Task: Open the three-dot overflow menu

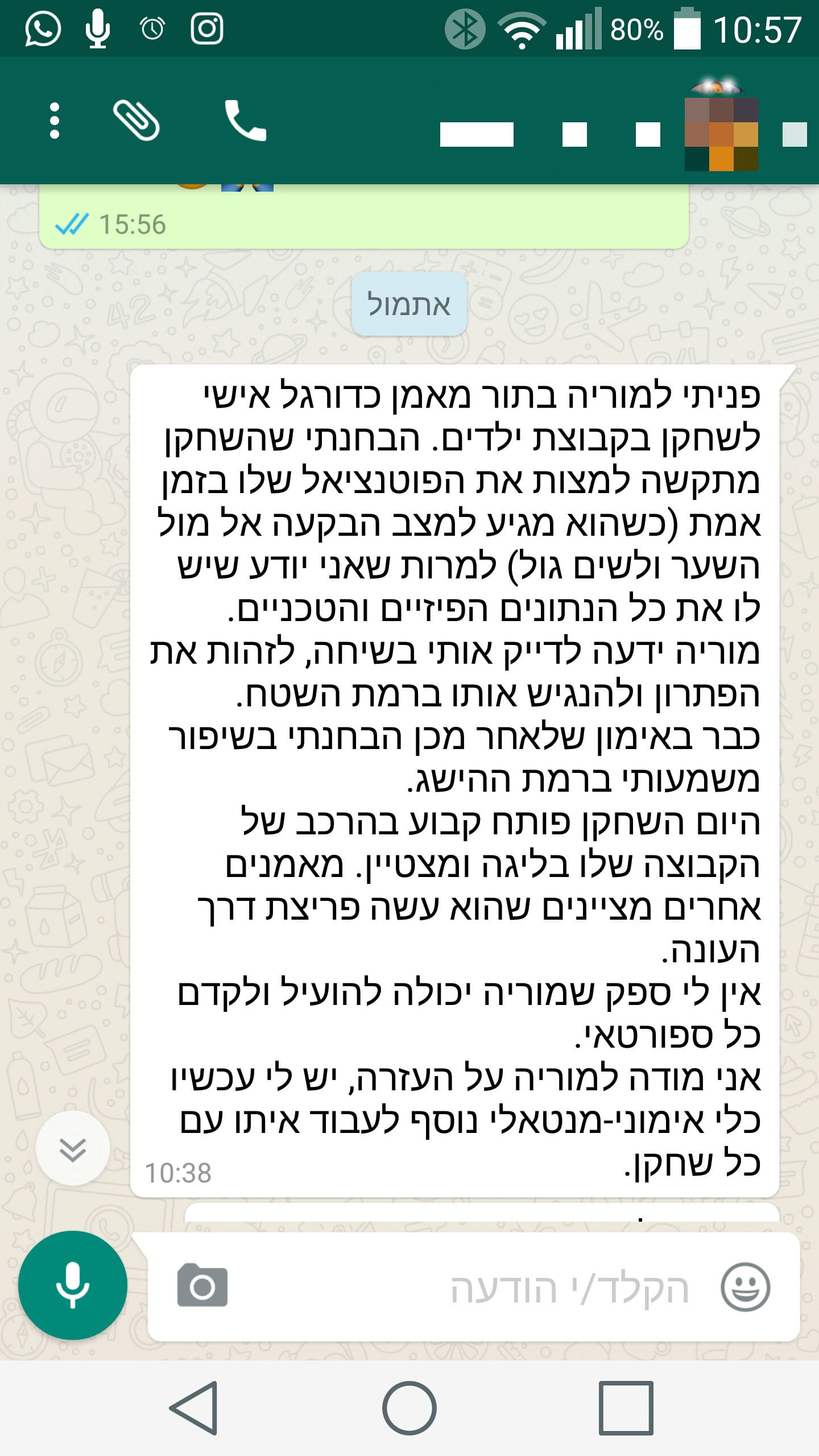Action: pyautogui.click(x=55, y=121)
